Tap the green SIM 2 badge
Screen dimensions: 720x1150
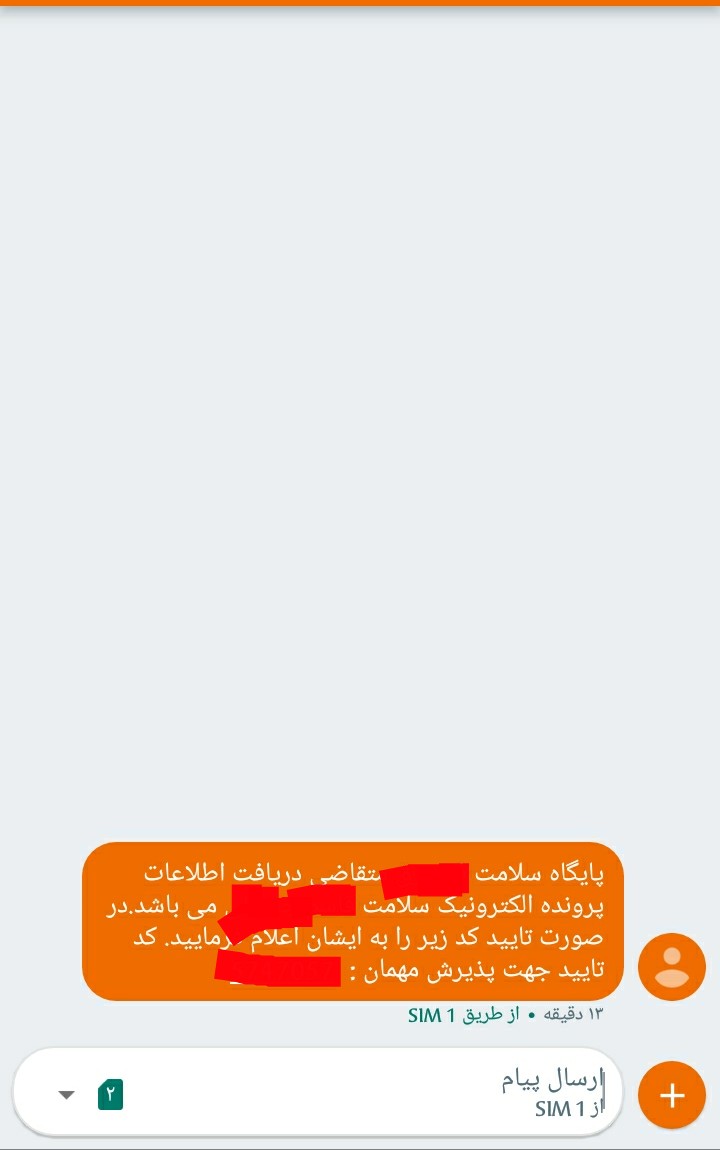[110, 1095]
